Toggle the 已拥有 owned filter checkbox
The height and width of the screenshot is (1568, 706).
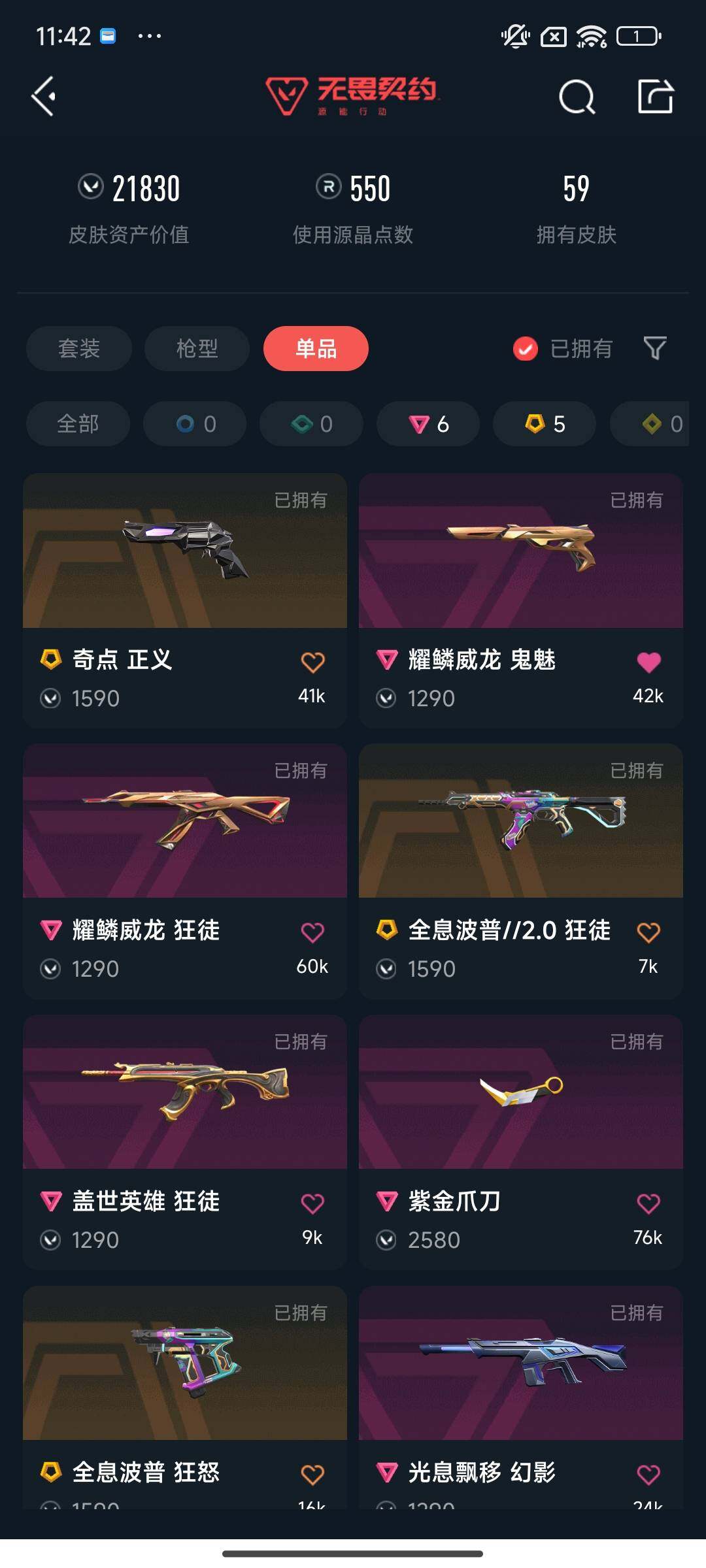click(525, 349)
